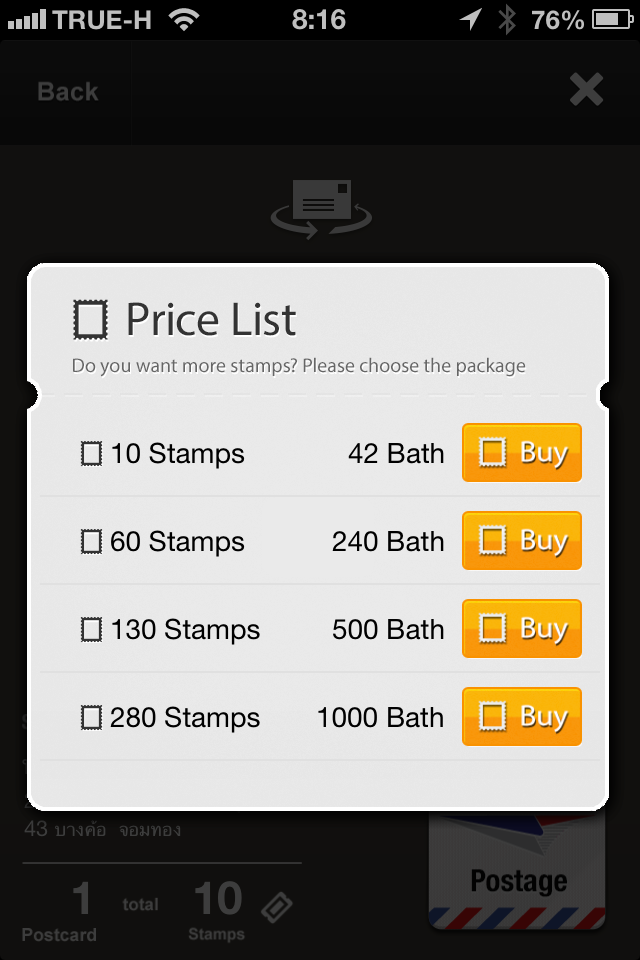Close the screen with the X icon
Viewport: 640px width, 960px height.
[x=586, y=91]
